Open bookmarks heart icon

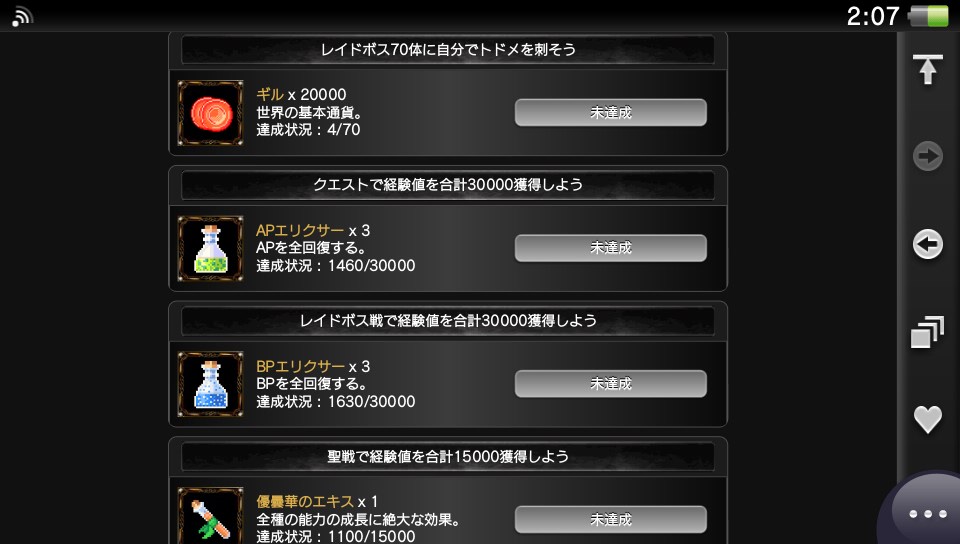coord(928,419)
